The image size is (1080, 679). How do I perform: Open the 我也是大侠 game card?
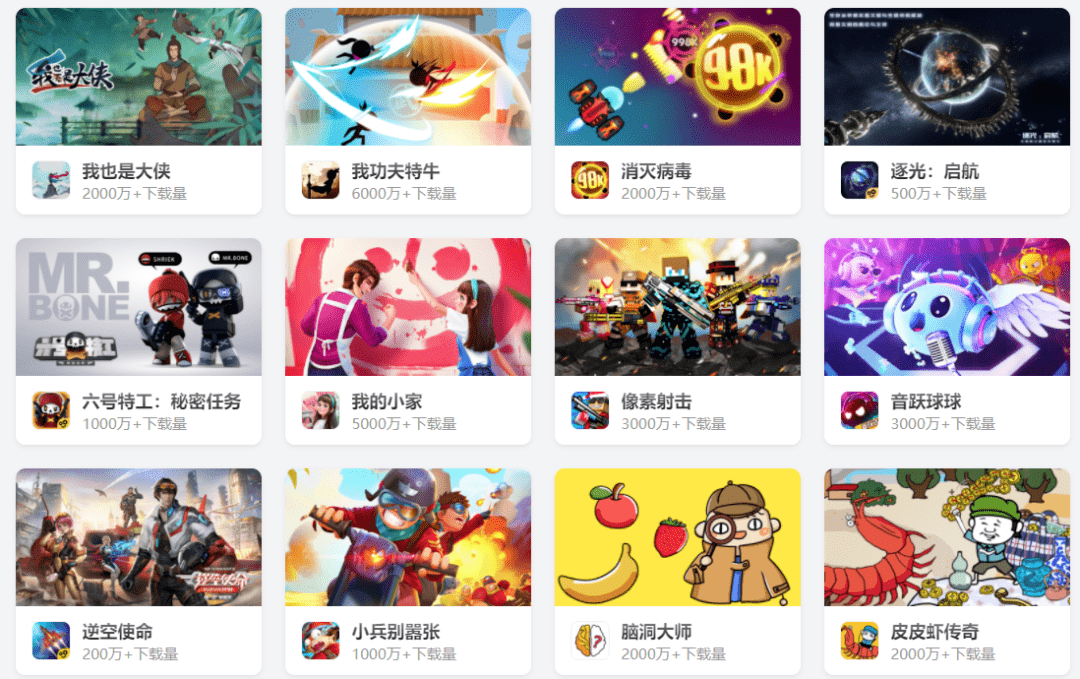click(x=138, y=110)
